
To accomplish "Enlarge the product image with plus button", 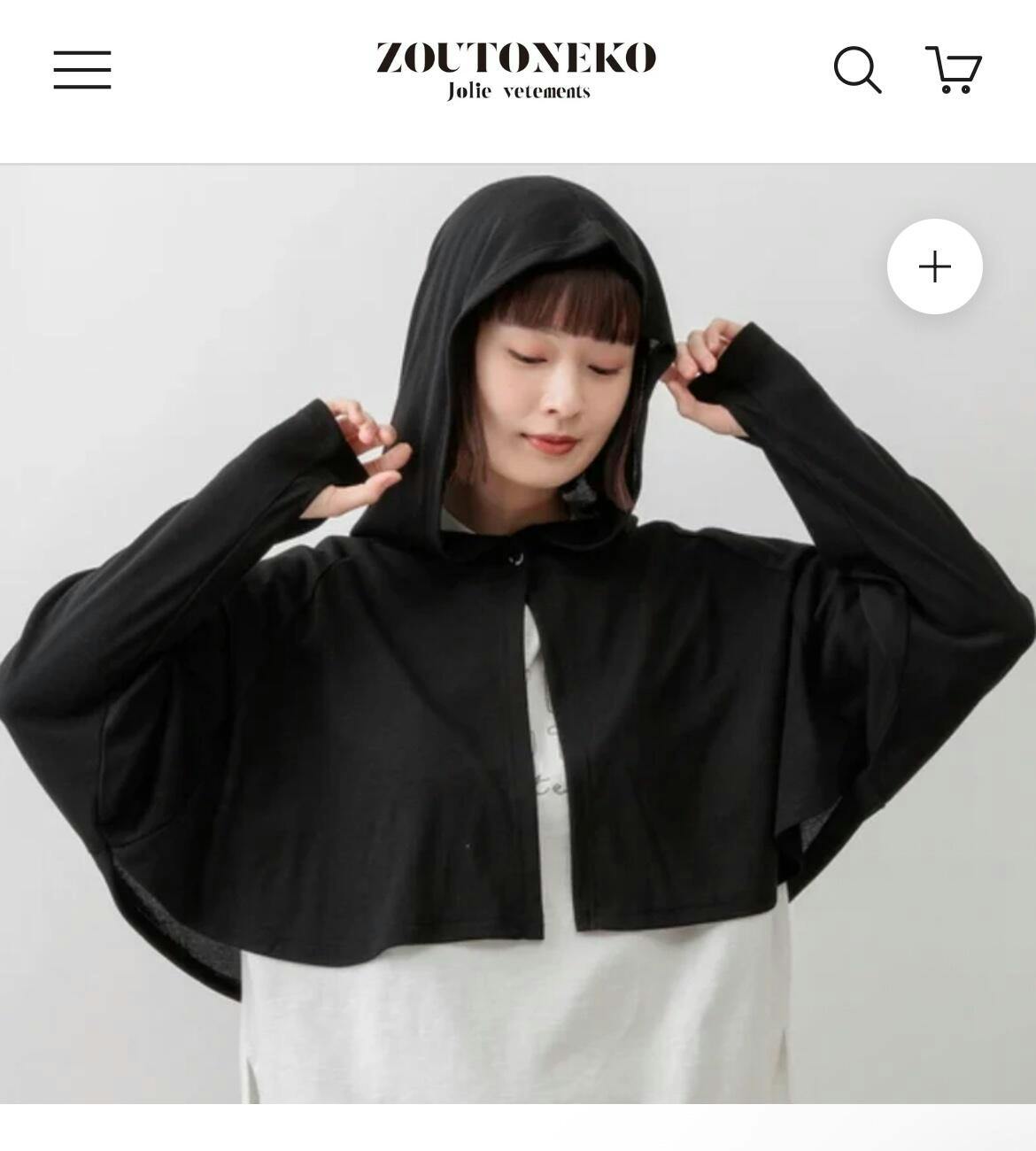I will point(934,267).
